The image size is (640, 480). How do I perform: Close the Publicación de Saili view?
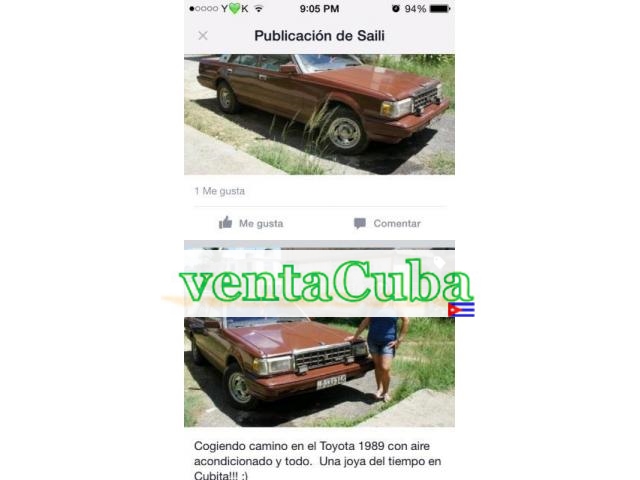(x=203, y=36)
